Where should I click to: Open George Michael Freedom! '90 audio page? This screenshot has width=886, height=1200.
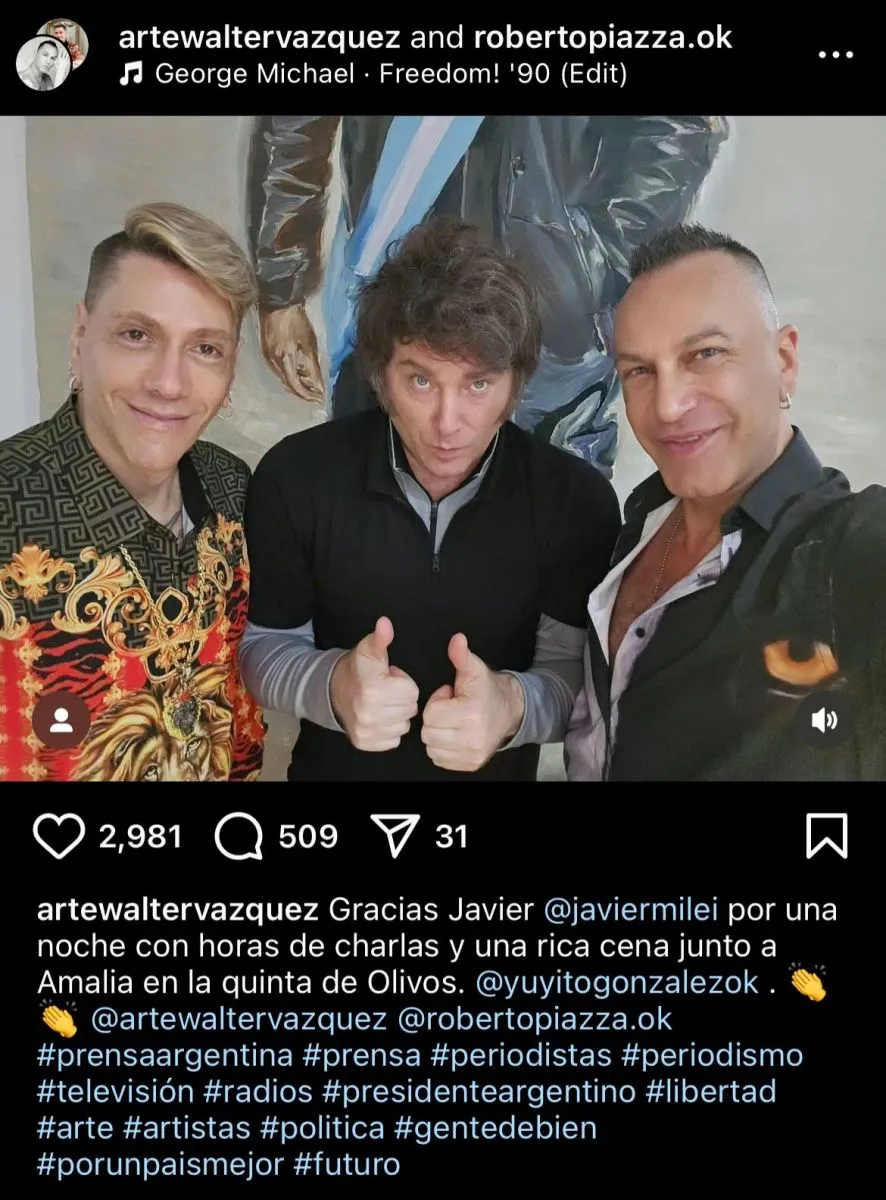tap(390, 74)
